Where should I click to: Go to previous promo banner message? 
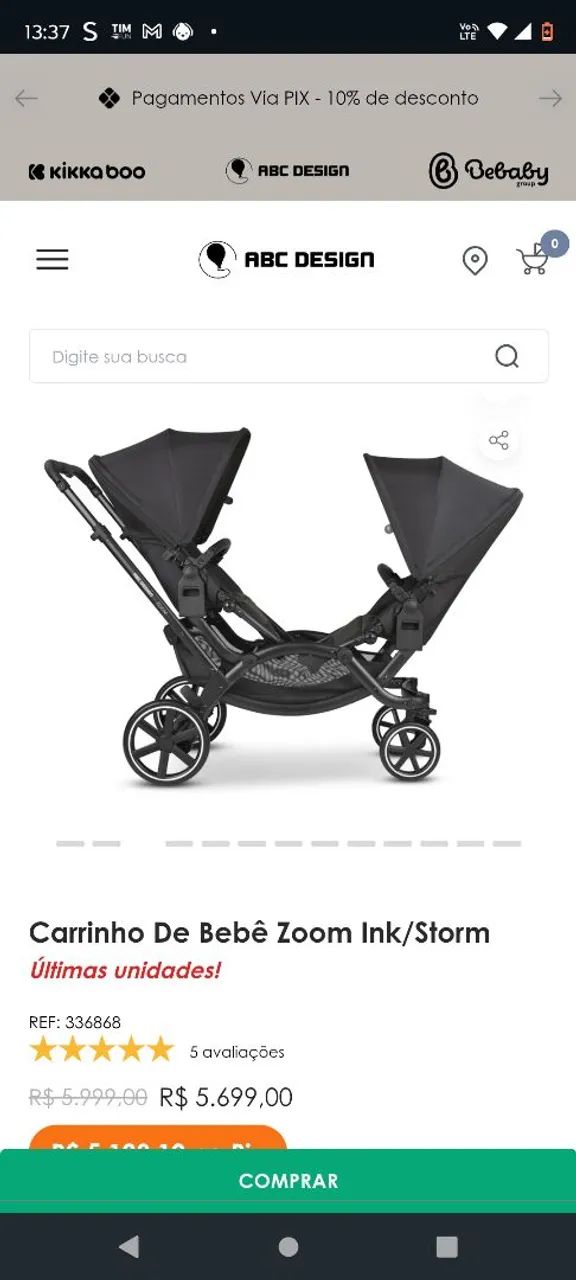(26, 98)
